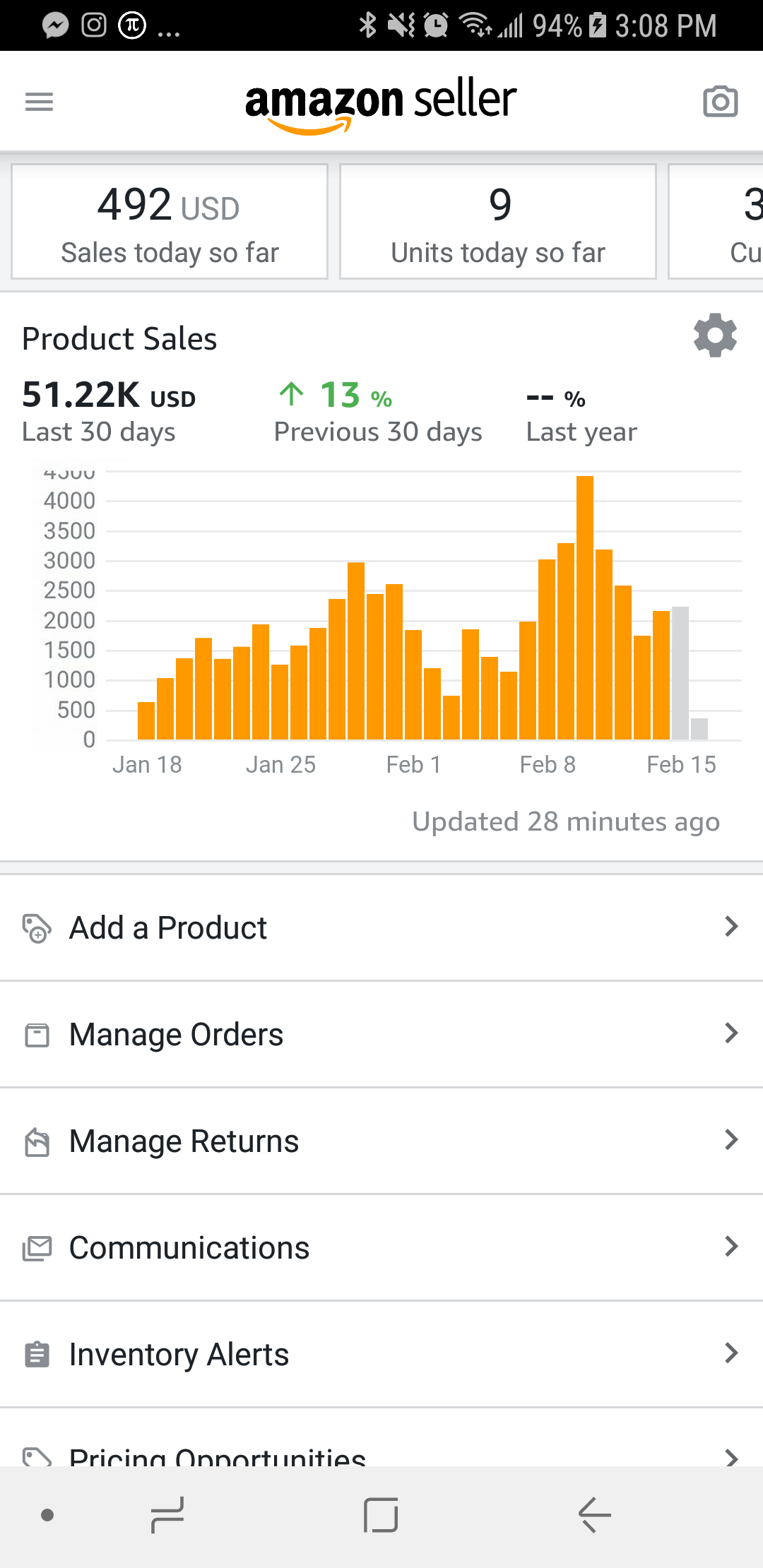
Task: Open the hamburger drawer menu
Action: [x=39, y=102]
